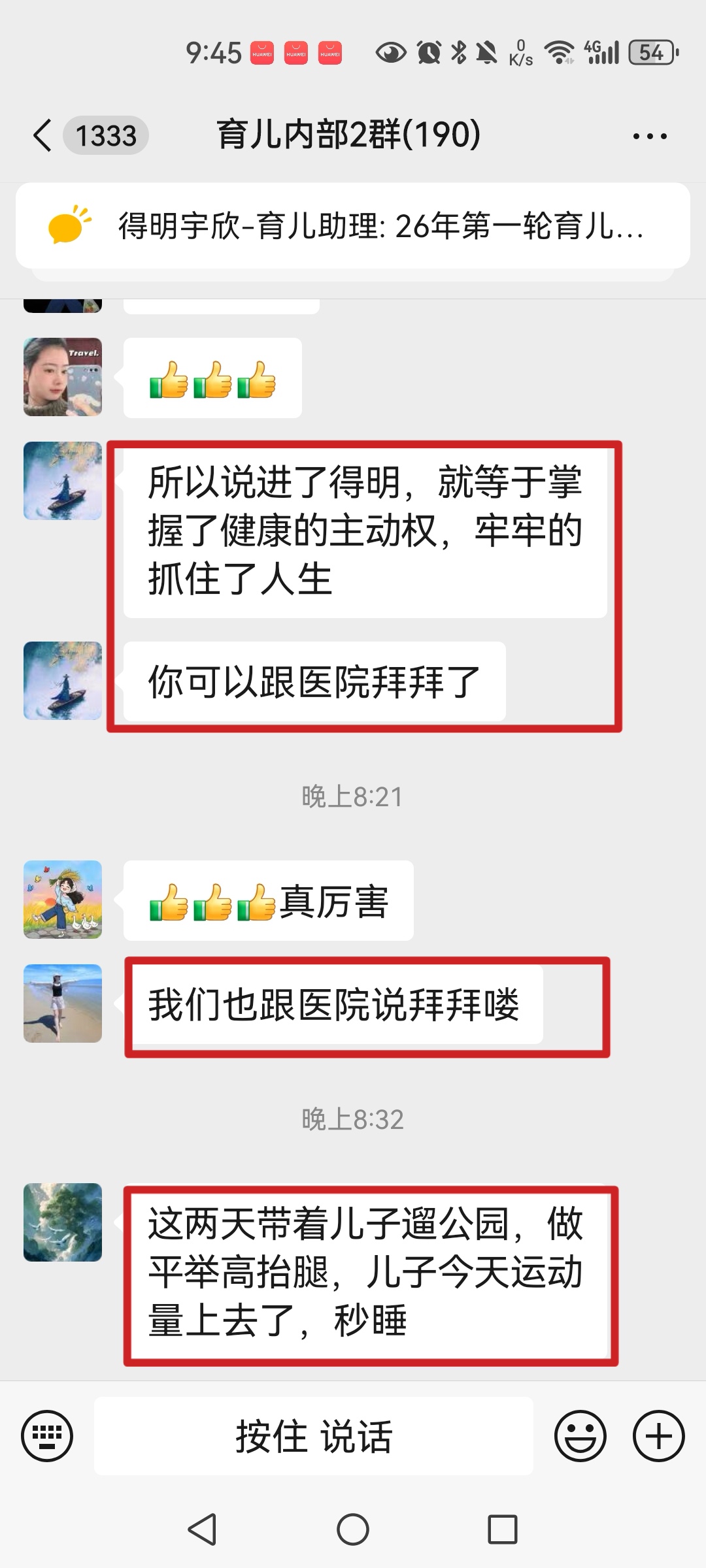This screenshot has height=1568, width=706.
Task: Open avatar next to 我们也跟医院说拜拜喽
Action: [x=63, y=1003]
